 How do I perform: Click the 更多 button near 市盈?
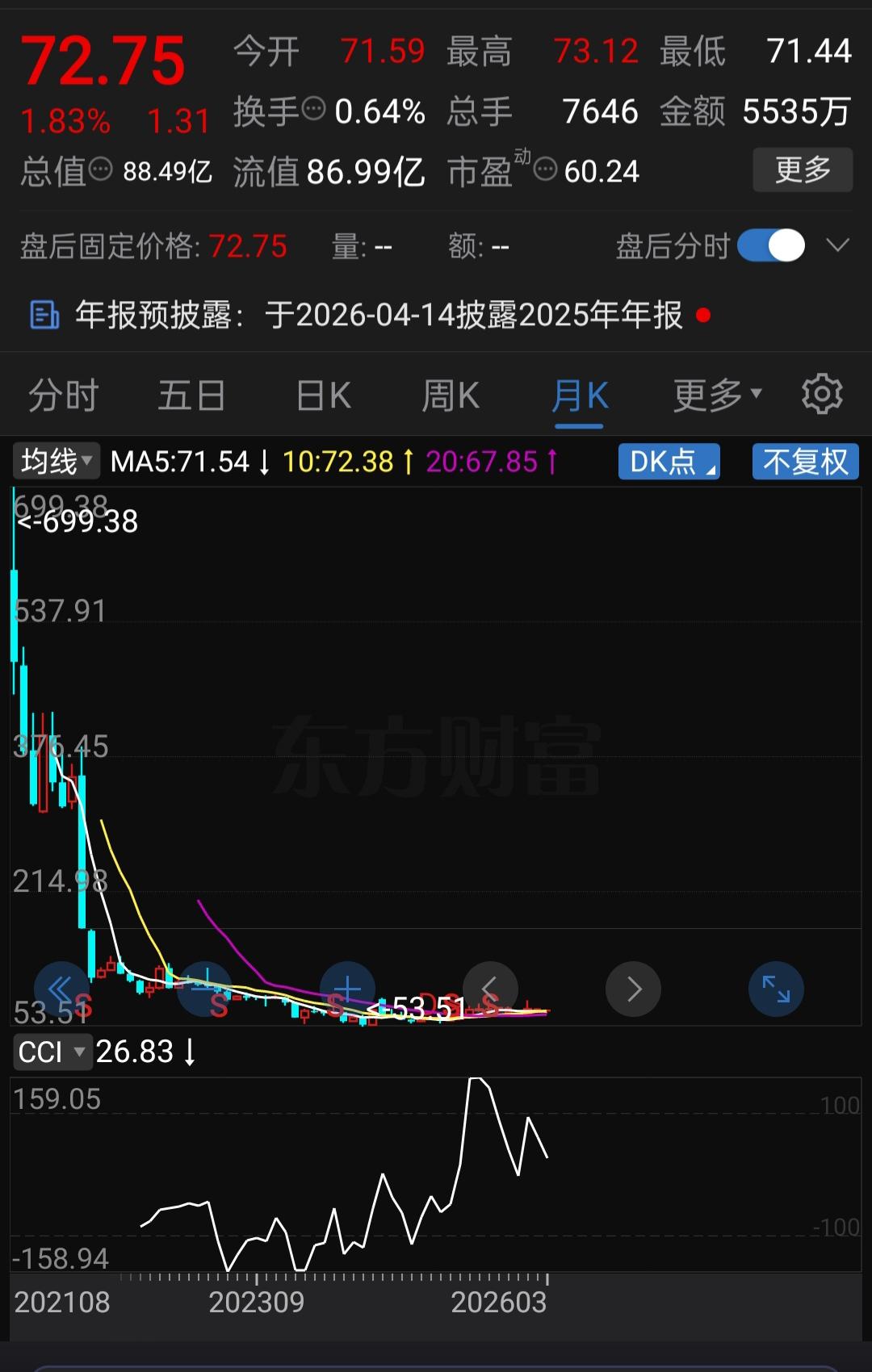(x=803, y=170)
